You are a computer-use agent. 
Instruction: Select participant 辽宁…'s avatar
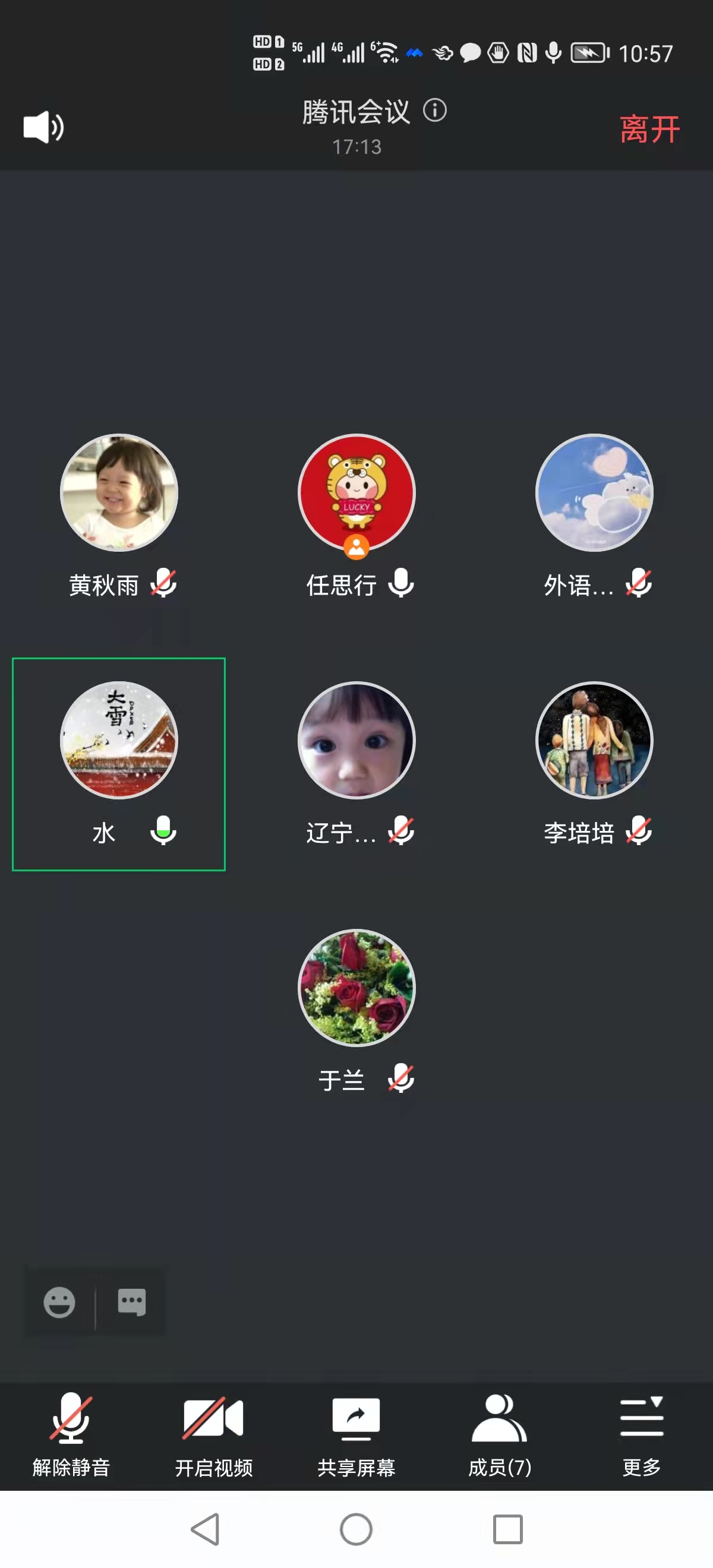356,739
